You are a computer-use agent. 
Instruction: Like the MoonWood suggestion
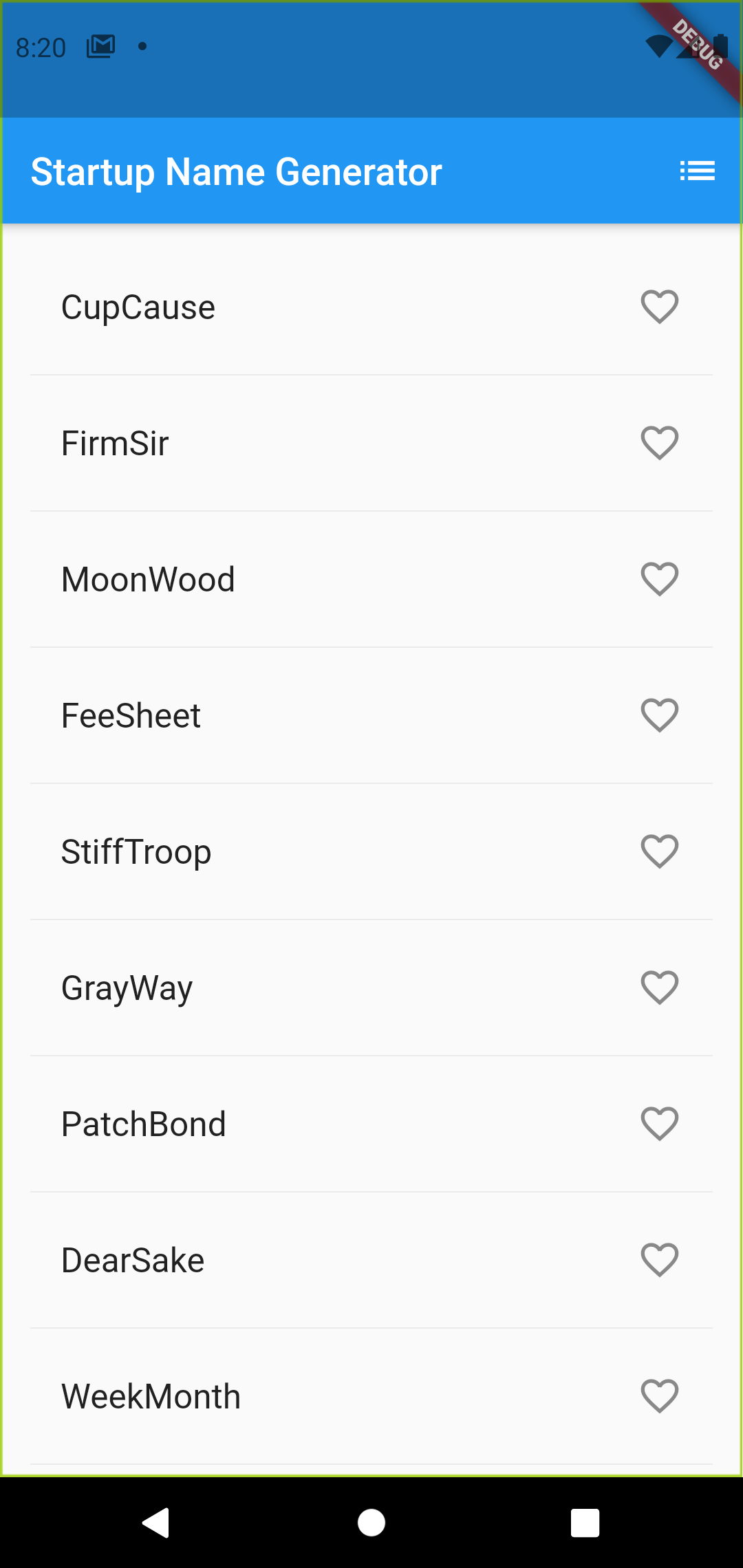click(660, 579)
